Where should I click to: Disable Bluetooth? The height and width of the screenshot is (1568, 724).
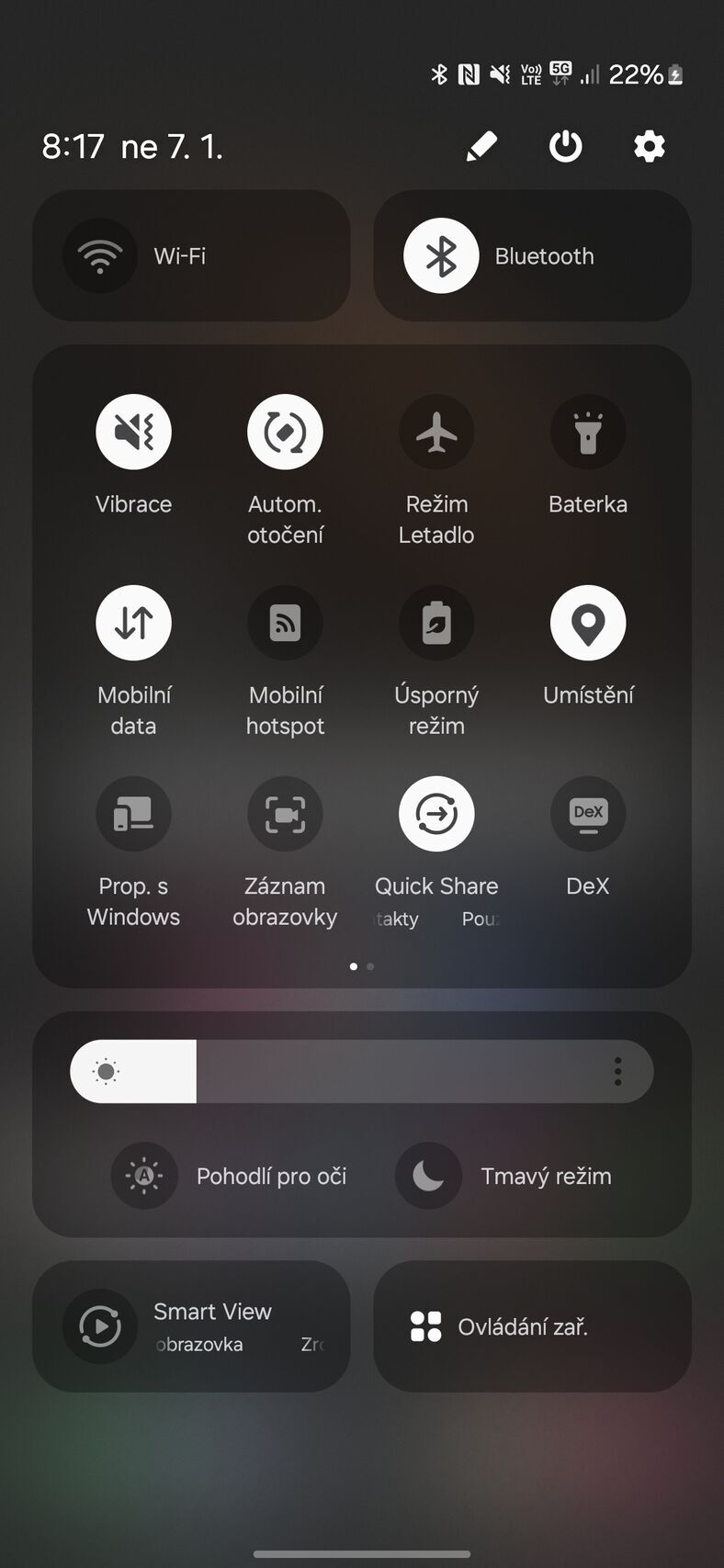point(441,255)
